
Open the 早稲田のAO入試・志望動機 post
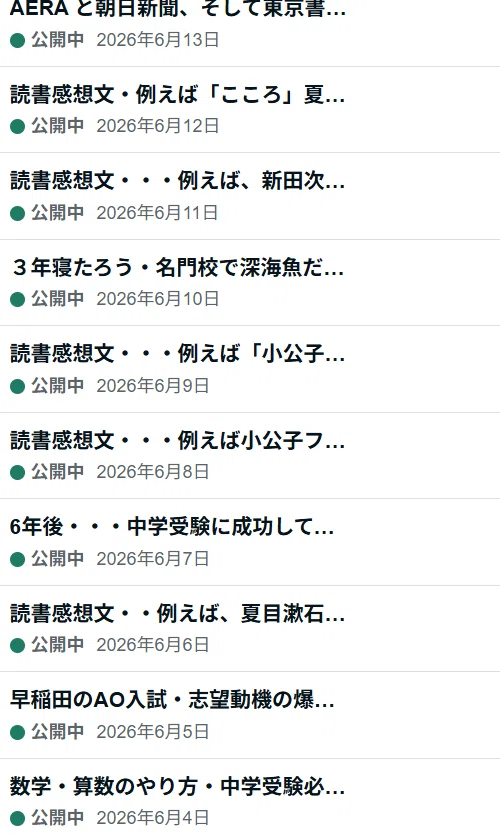(172, 700)
